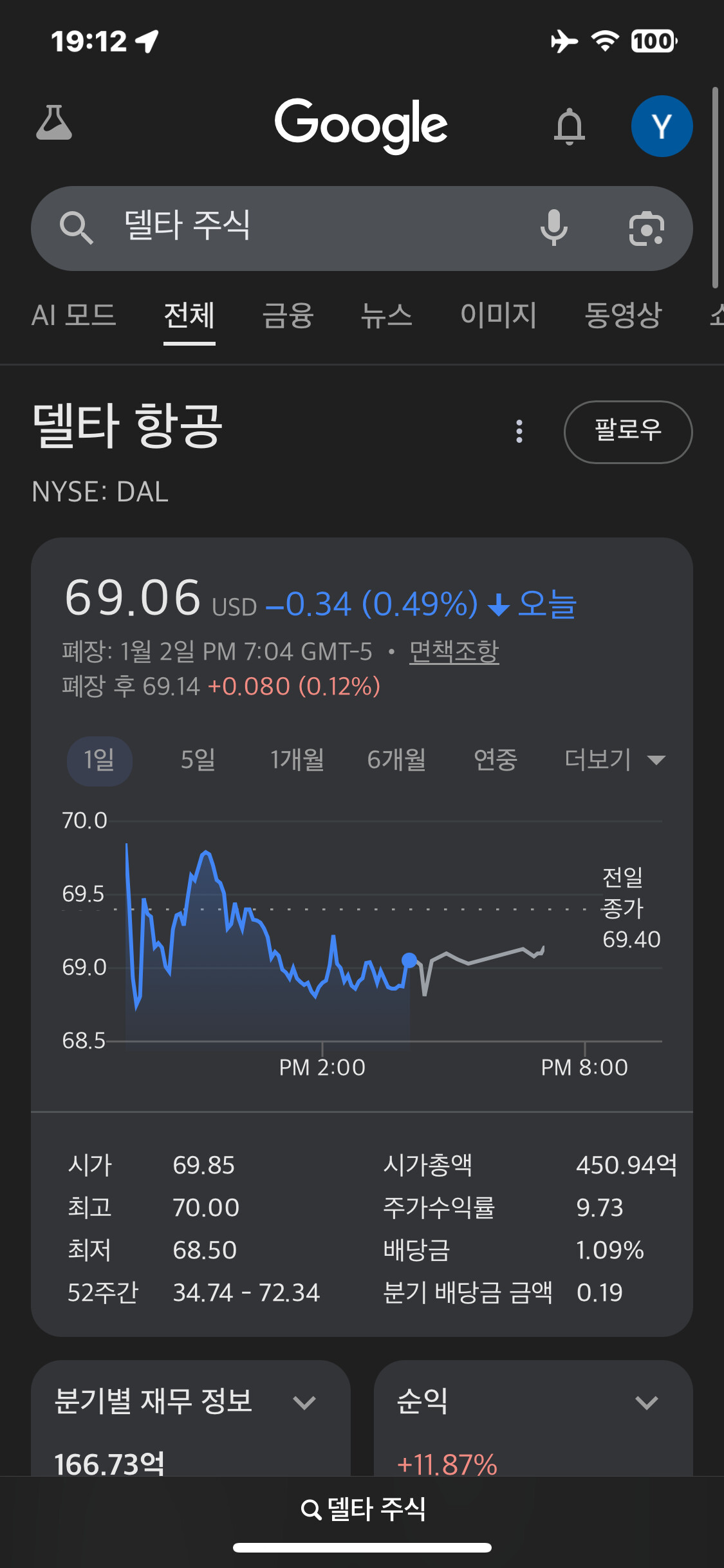
Task: Switch to the 동영상 tab
Action: tap(623, 315)
